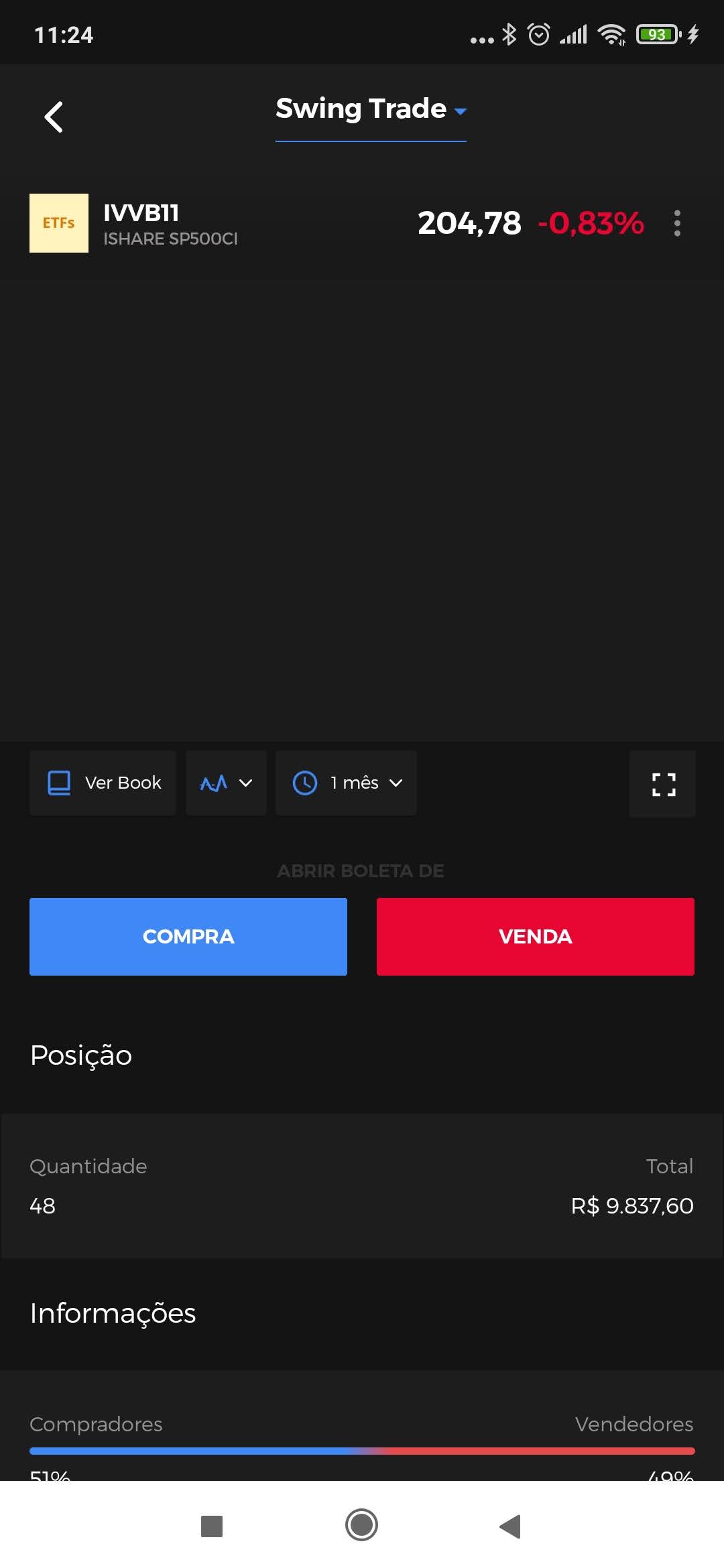Viewport: 724px width, 1568px height.
Task: Go back using the top-left arrow
Action: click(54, 117)
